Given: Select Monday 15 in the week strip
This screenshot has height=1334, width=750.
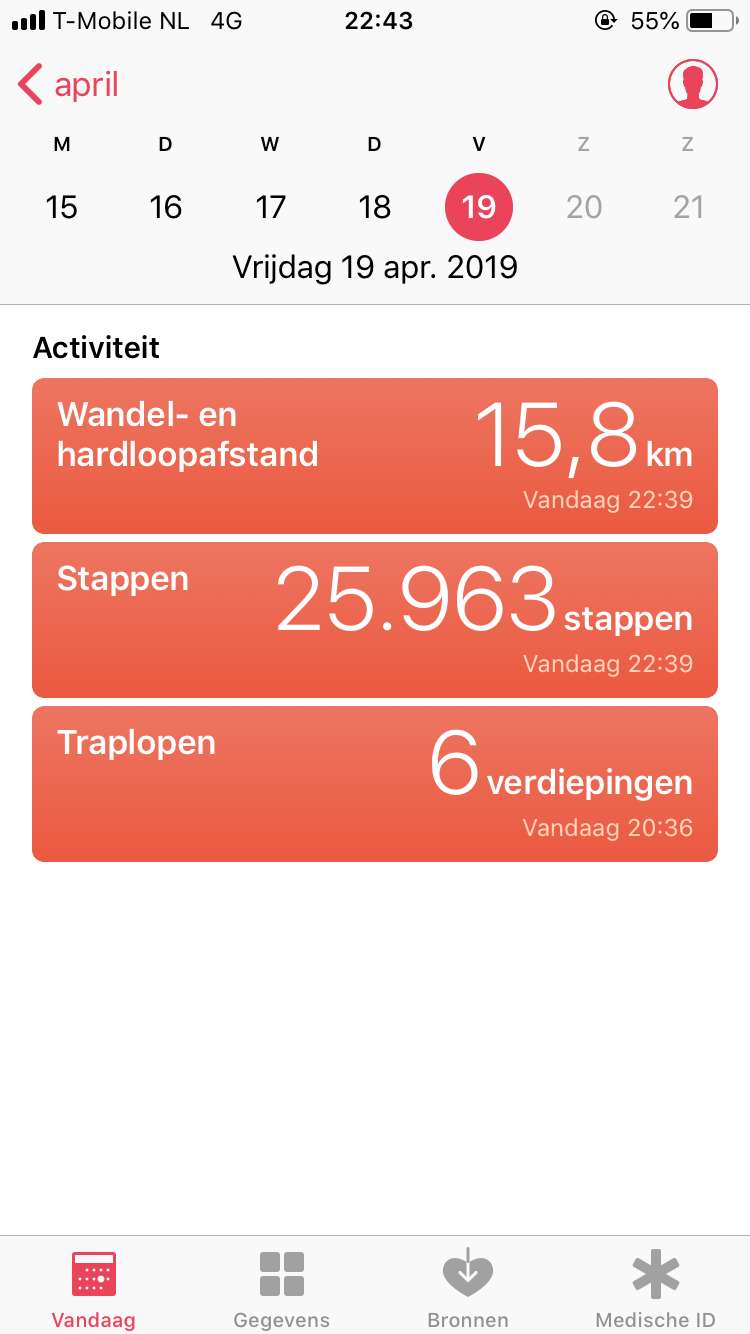Looking at the screenshot, I should click(x=62, y=207).
